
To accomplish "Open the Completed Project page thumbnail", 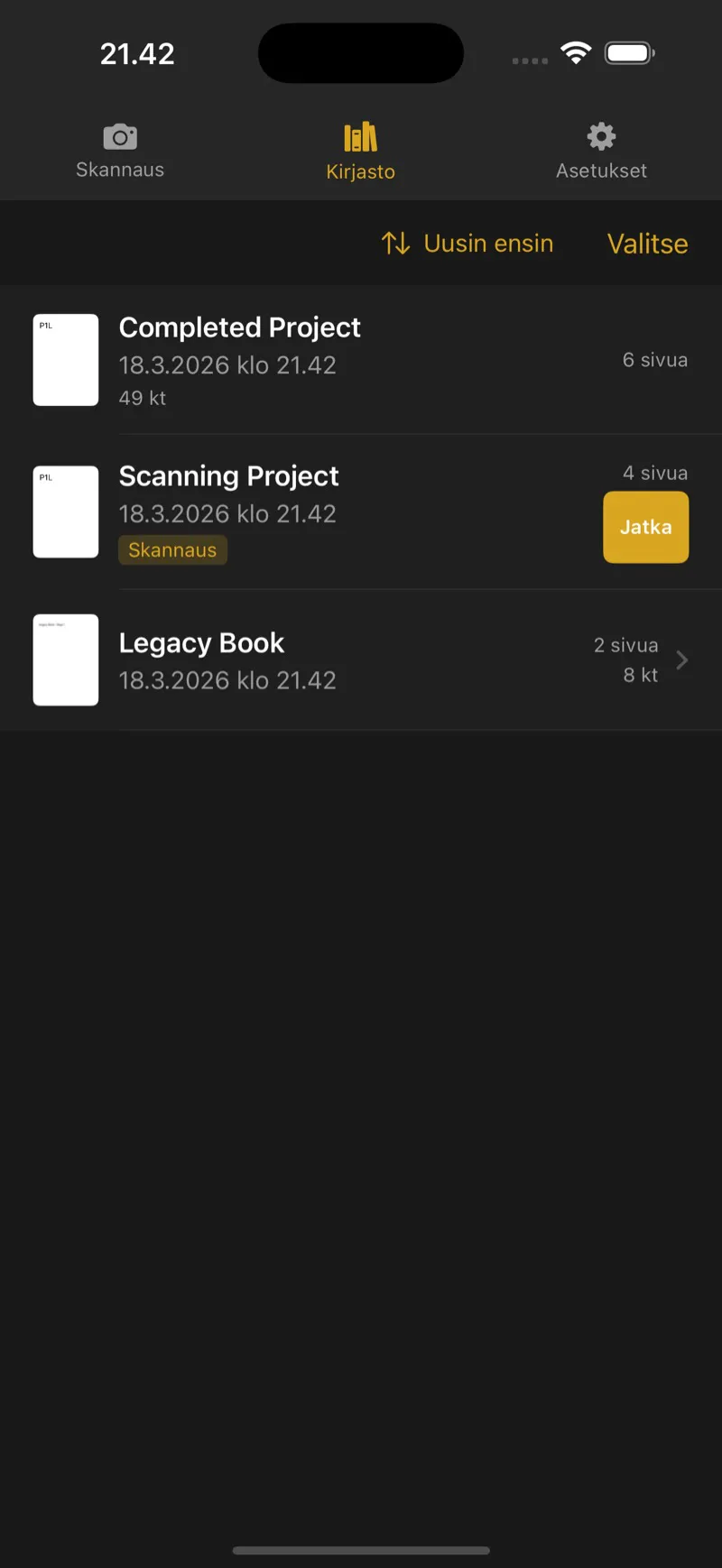I will point(65,360).
